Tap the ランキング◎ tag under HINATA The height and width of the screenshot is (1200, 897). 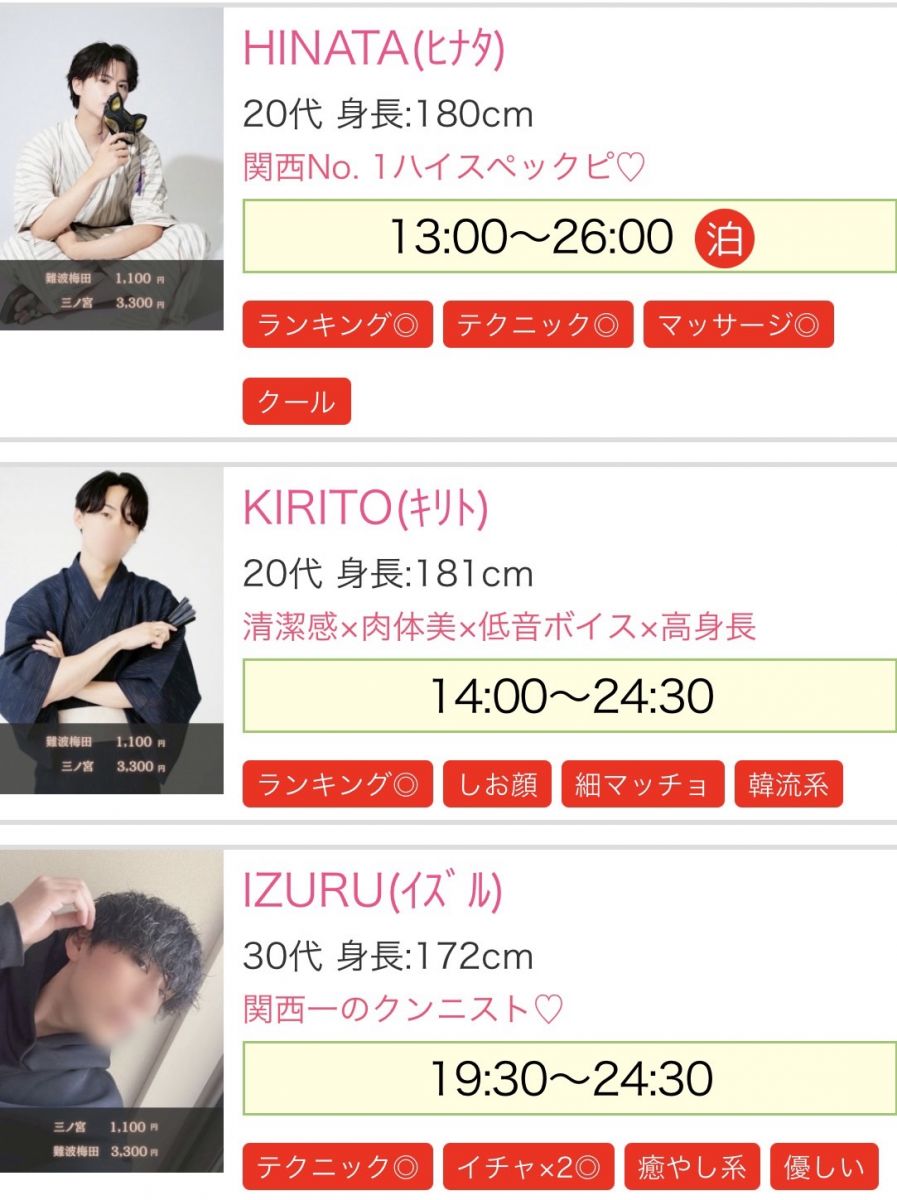[x=337, y=325]
